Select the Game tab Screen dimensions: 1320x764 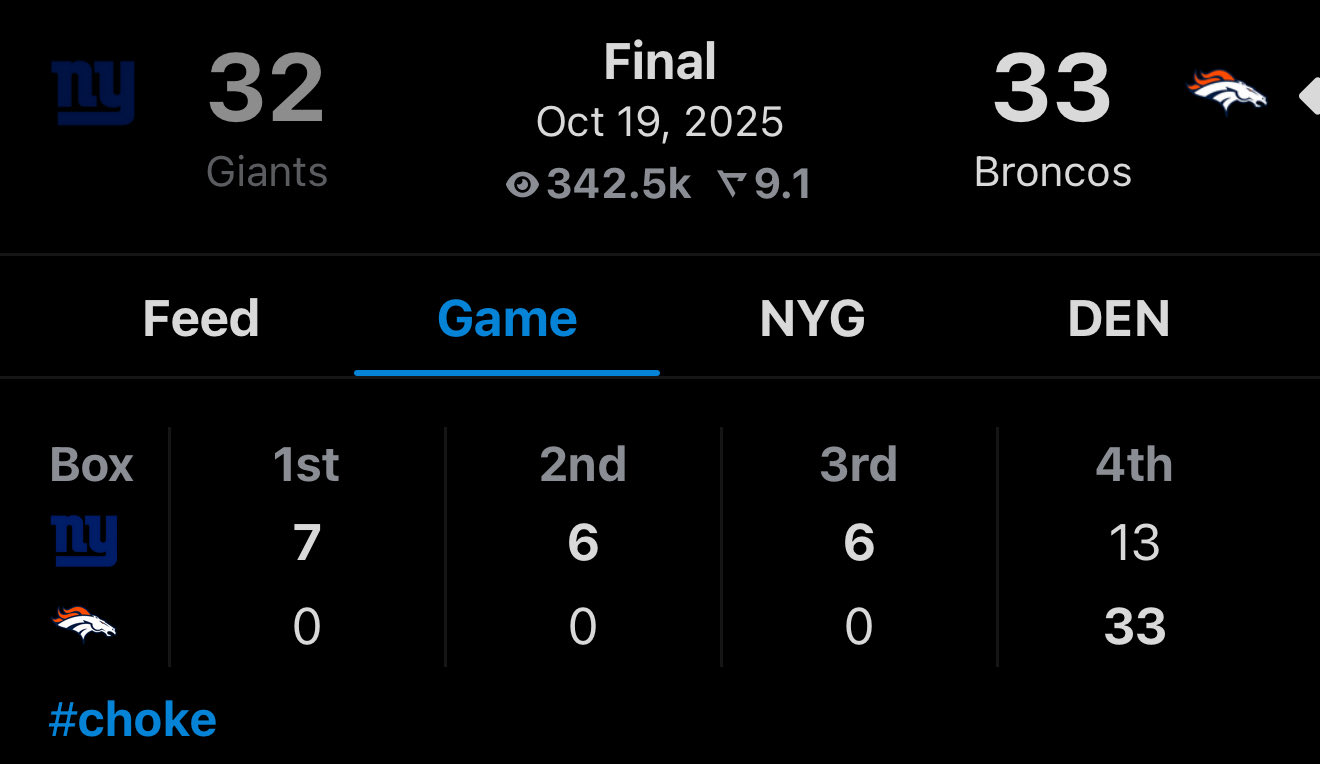pos(507,319)
